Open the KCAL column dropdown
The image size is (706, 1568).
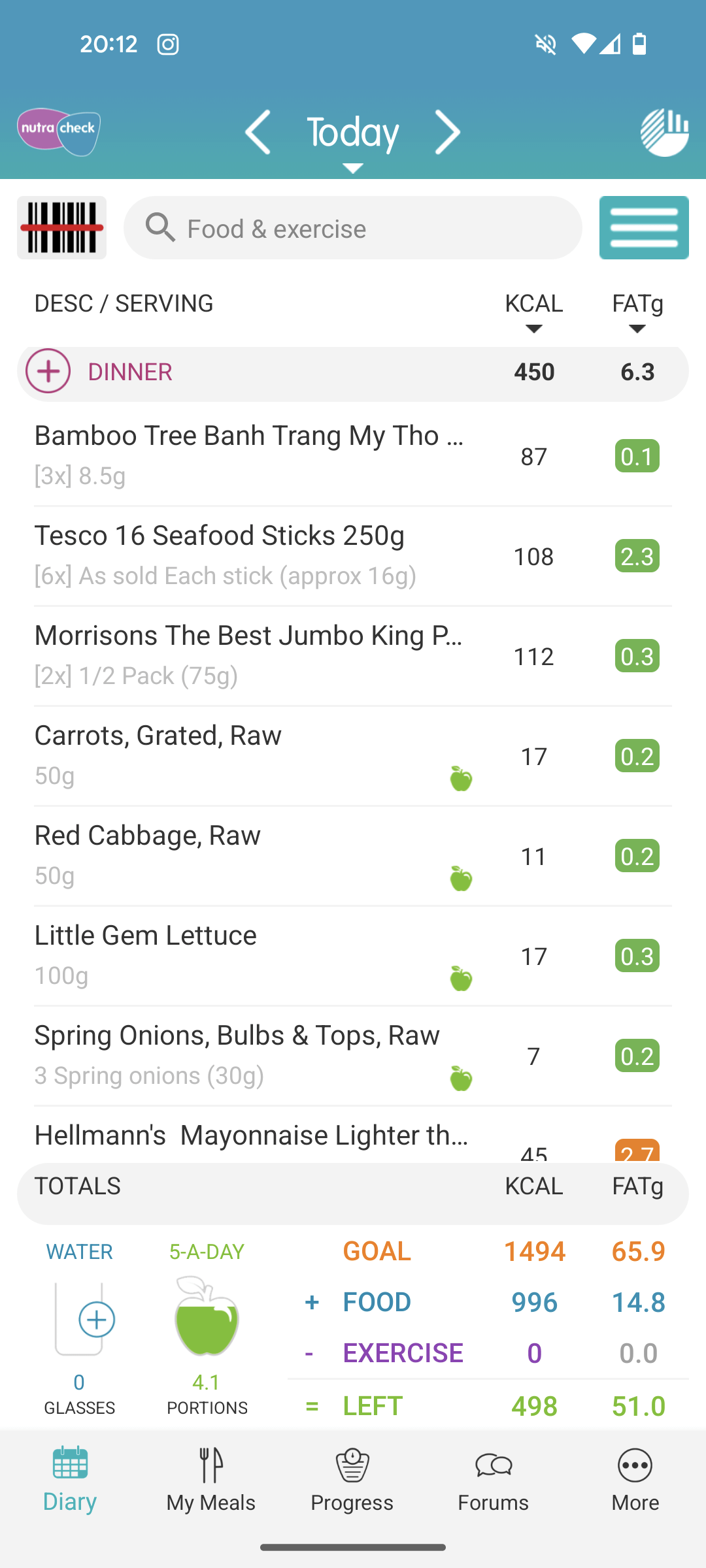(534, 312)
